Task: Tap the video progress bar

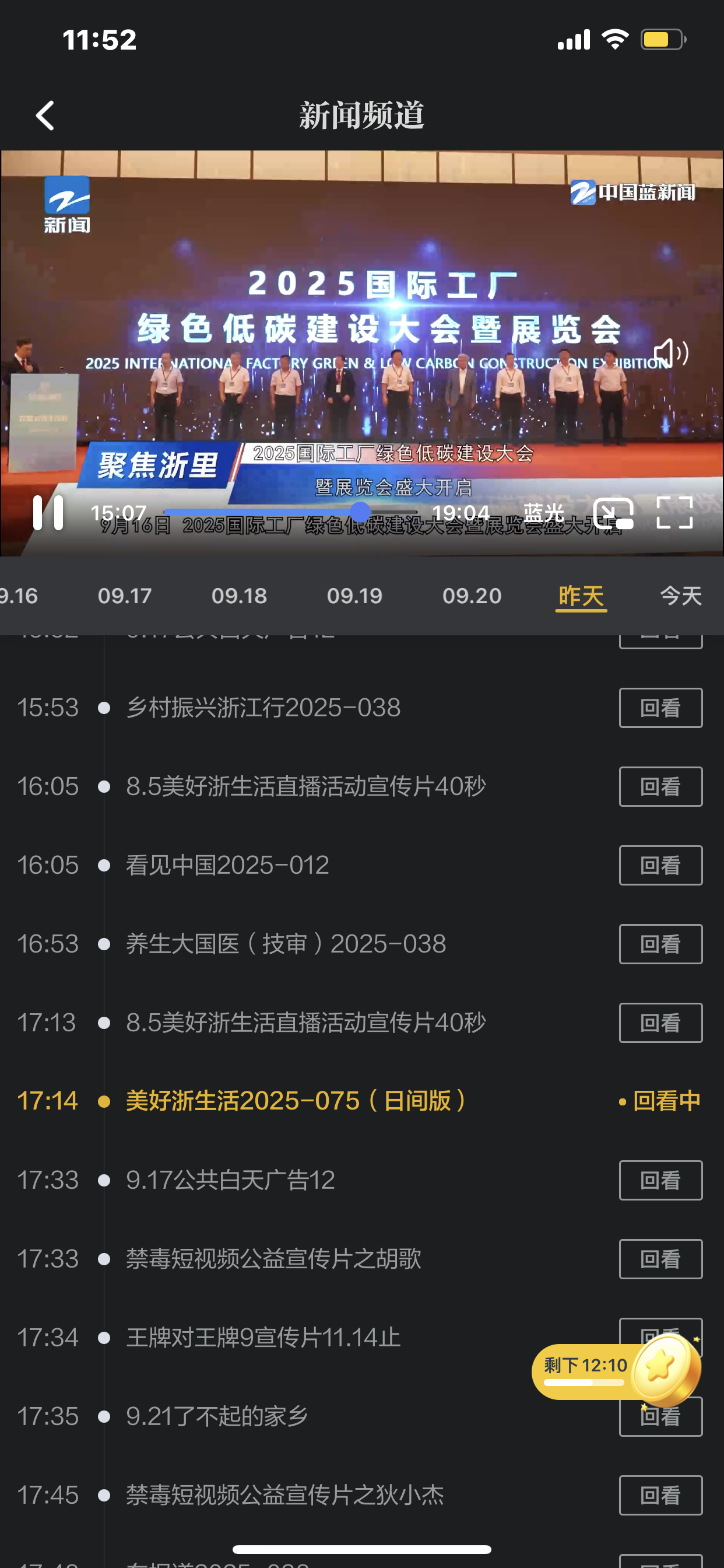Action: [291, 513]
